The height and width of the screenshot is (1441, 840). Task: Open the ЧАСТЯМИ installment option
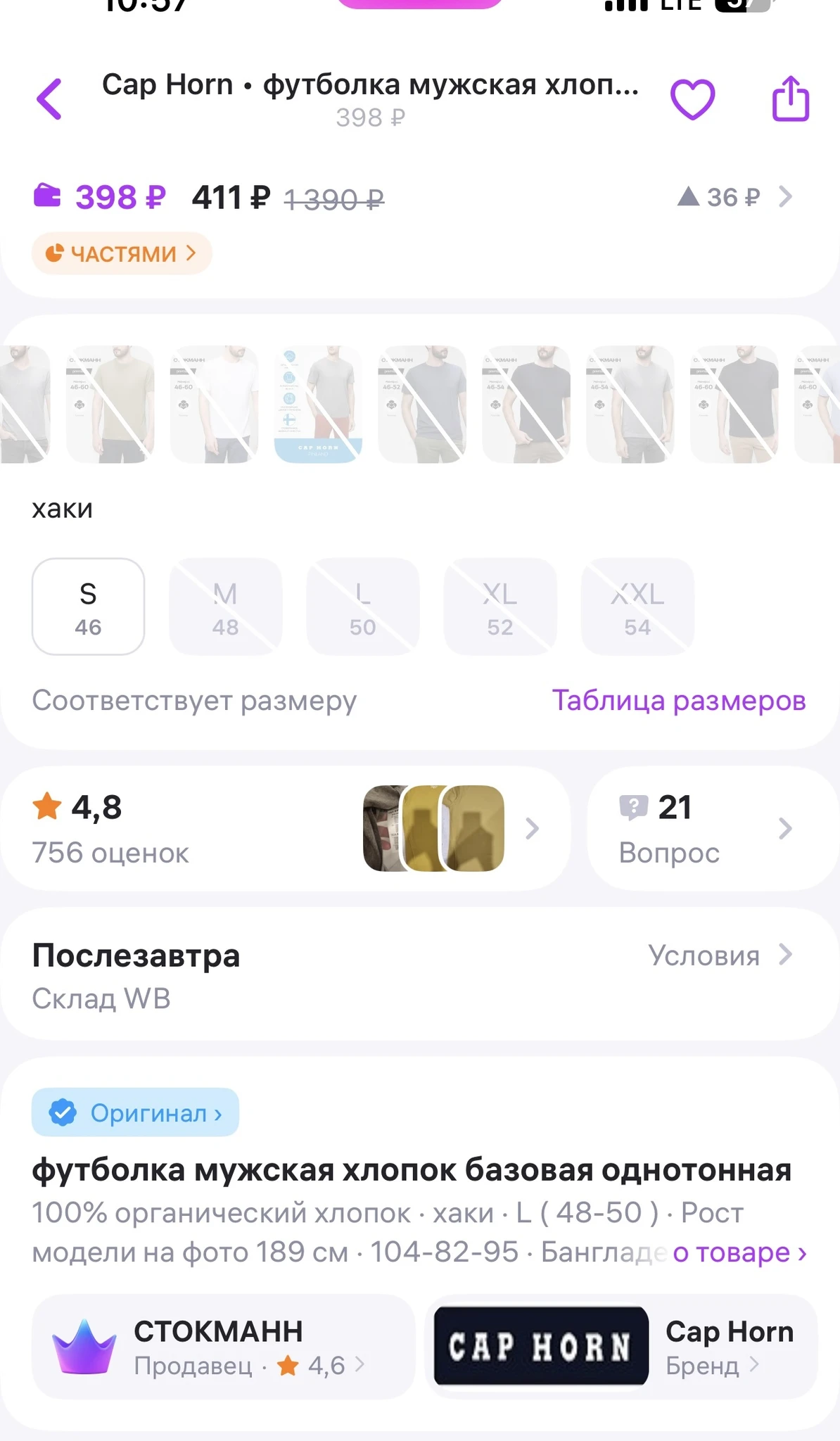tap(122, 253)
